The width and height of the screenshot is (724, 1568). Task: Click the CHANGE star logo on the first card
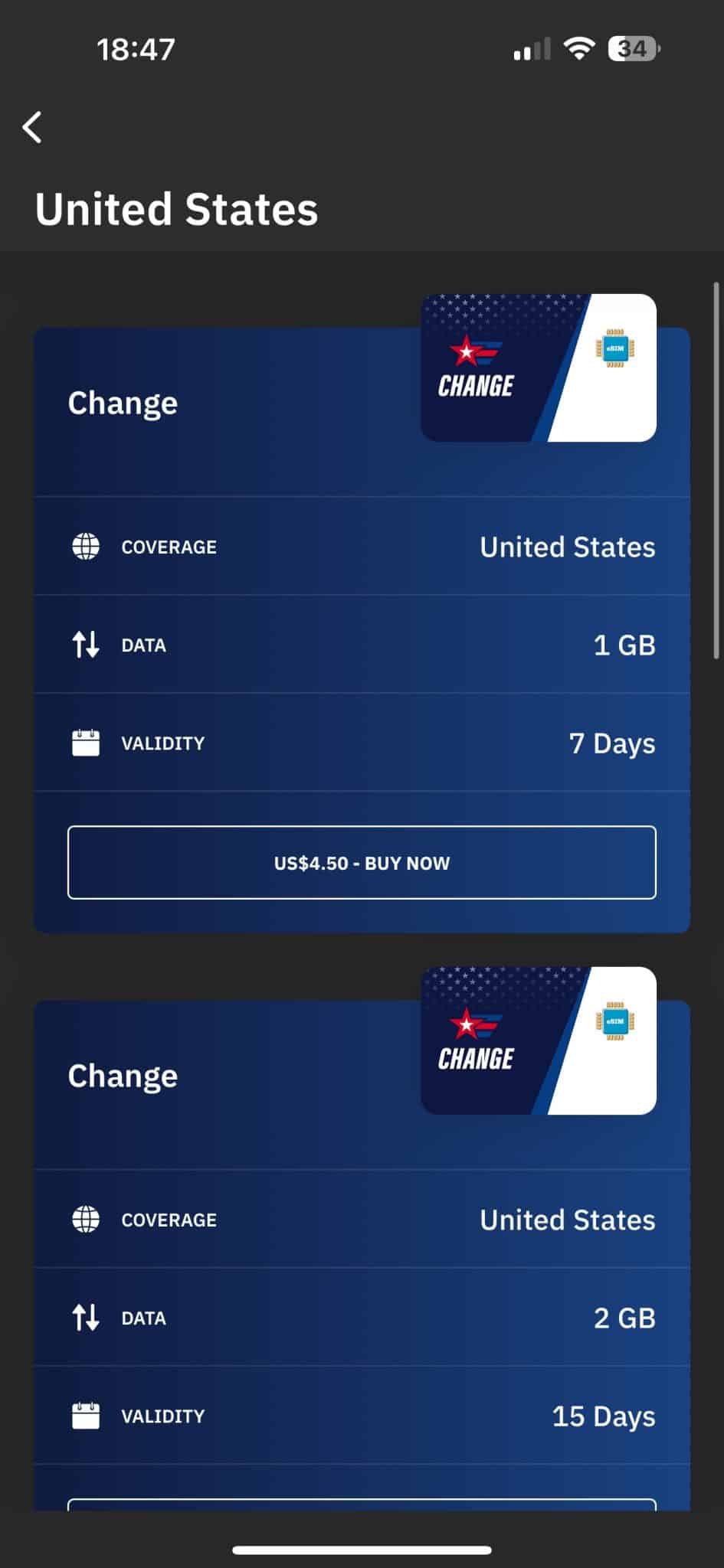pos(477,360)
